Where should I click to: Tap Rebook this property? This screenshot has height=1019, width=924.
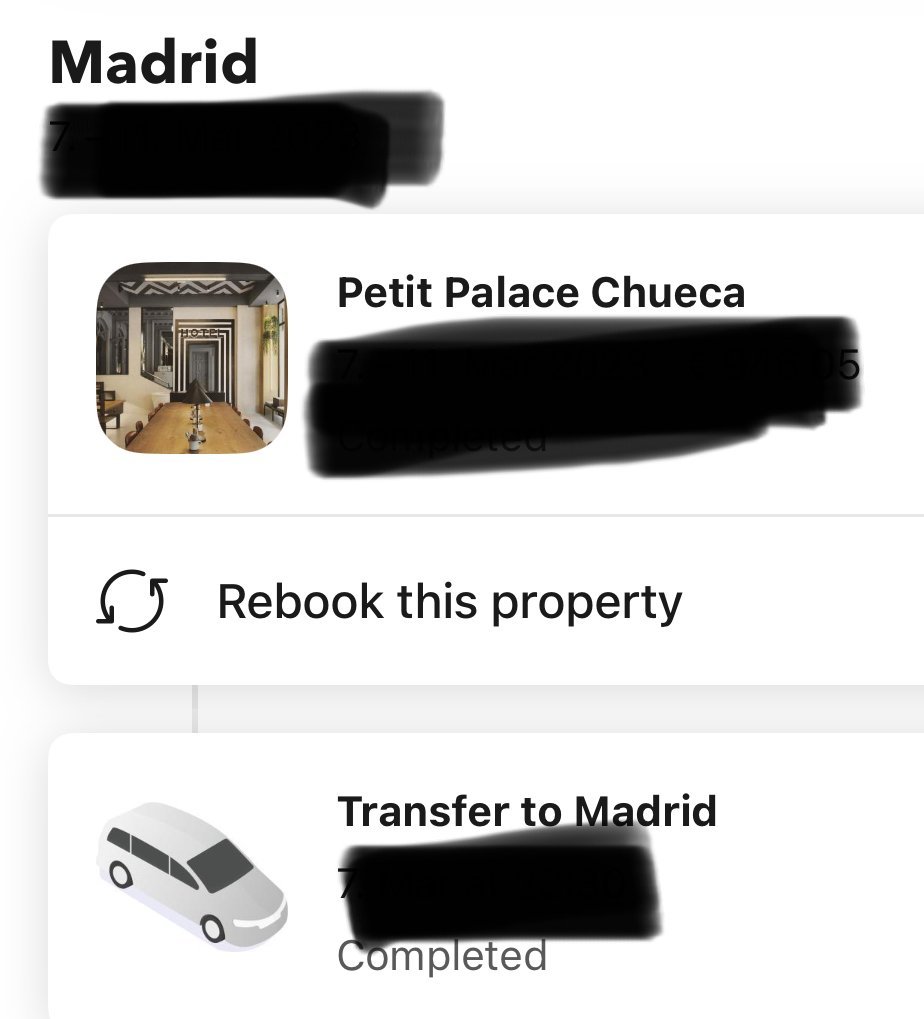coord(449,602)
